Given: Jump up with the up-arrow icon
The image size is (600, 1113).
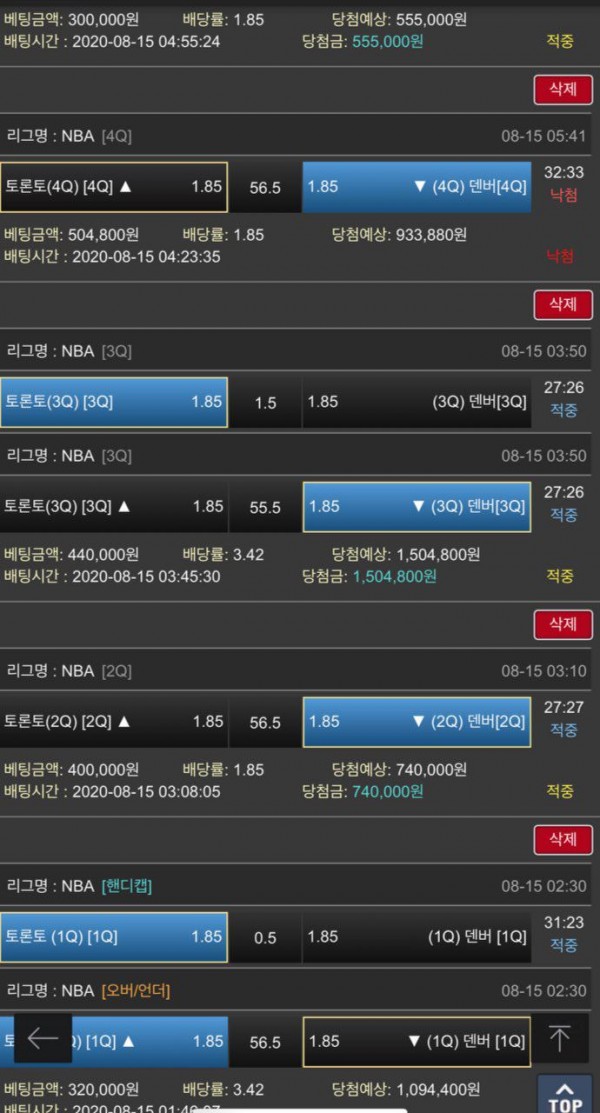Looking at the screenshot, I should (x=559, y=1038).
